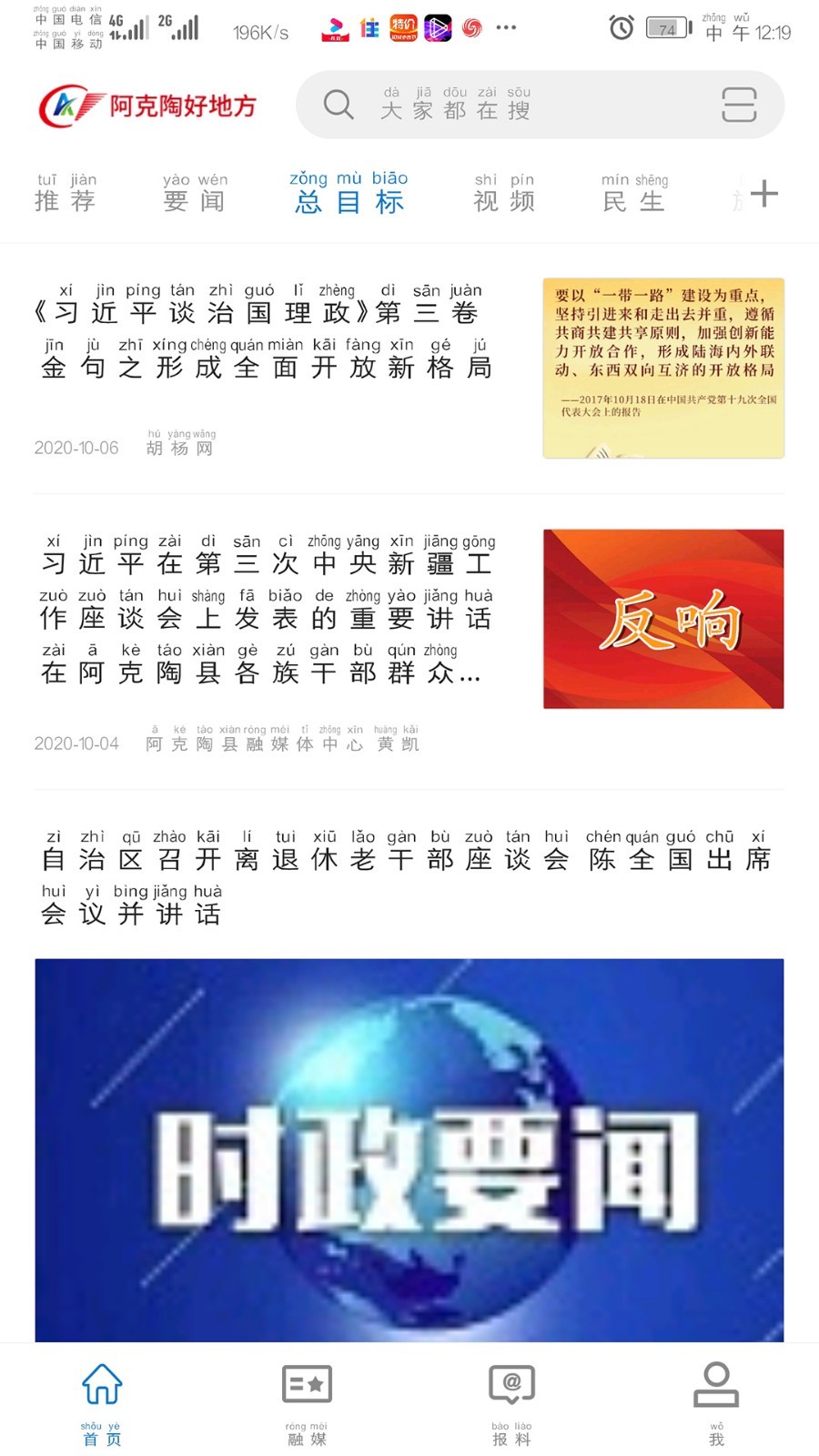Tap the magnifier search icon
Image resolution: width=819 pixels, height=1456 pixels.
tap(339, 105)
